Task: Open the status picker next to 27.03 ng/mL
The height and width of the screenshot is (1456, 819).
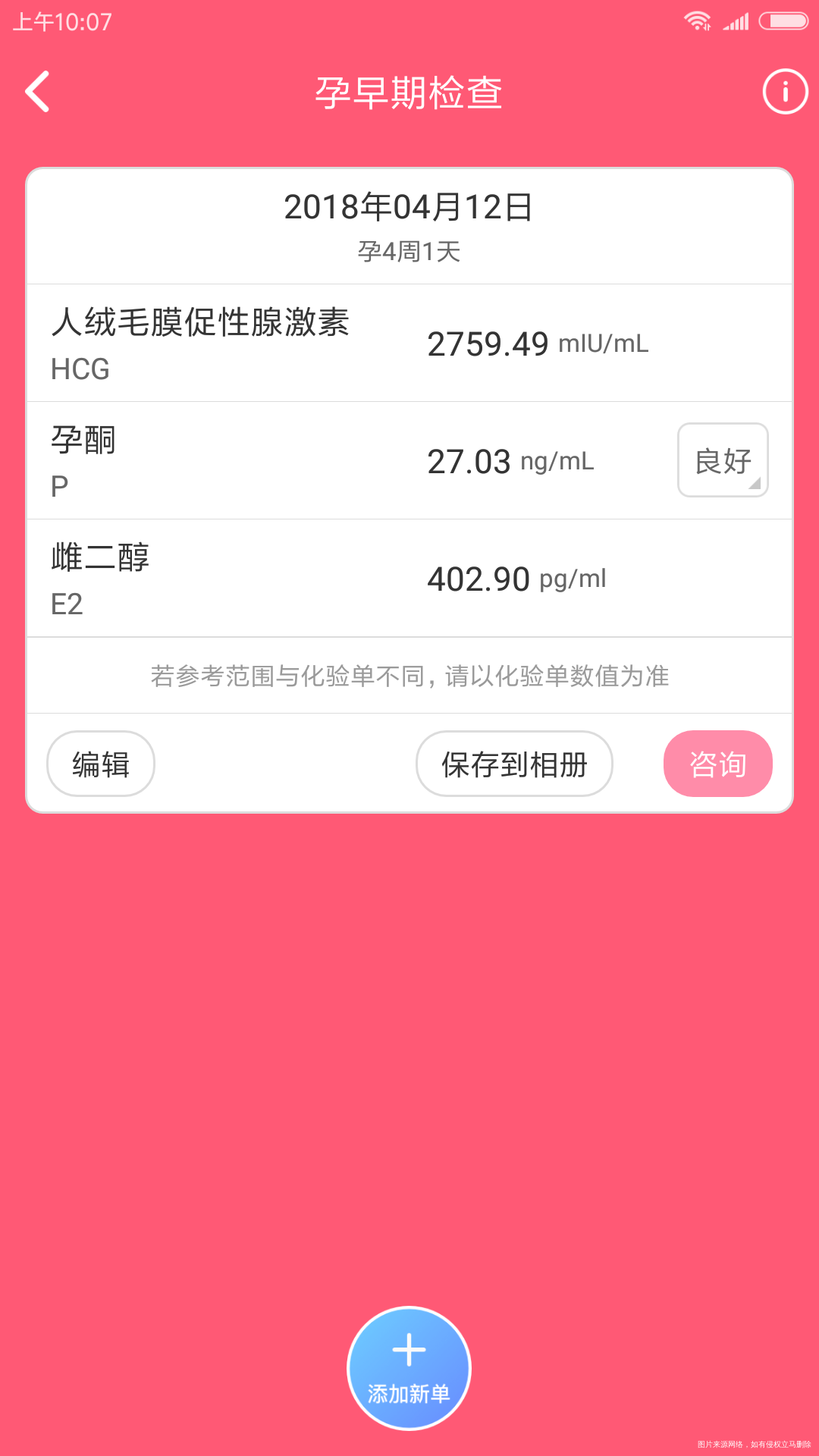Action: [722, 460]
